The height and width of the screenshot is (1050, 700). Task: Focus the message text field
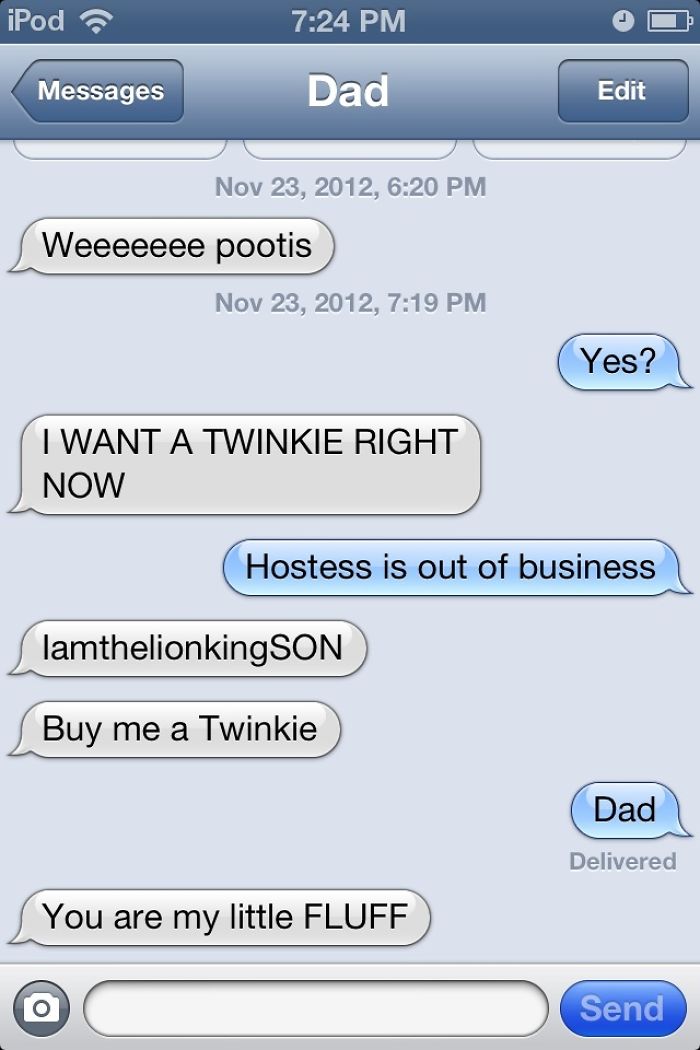(x=316, y=1008)
